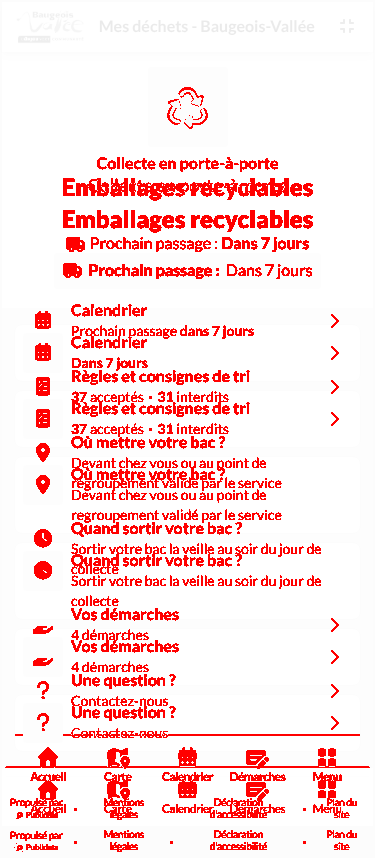Open the Calendrier row for the next collection

187,353
